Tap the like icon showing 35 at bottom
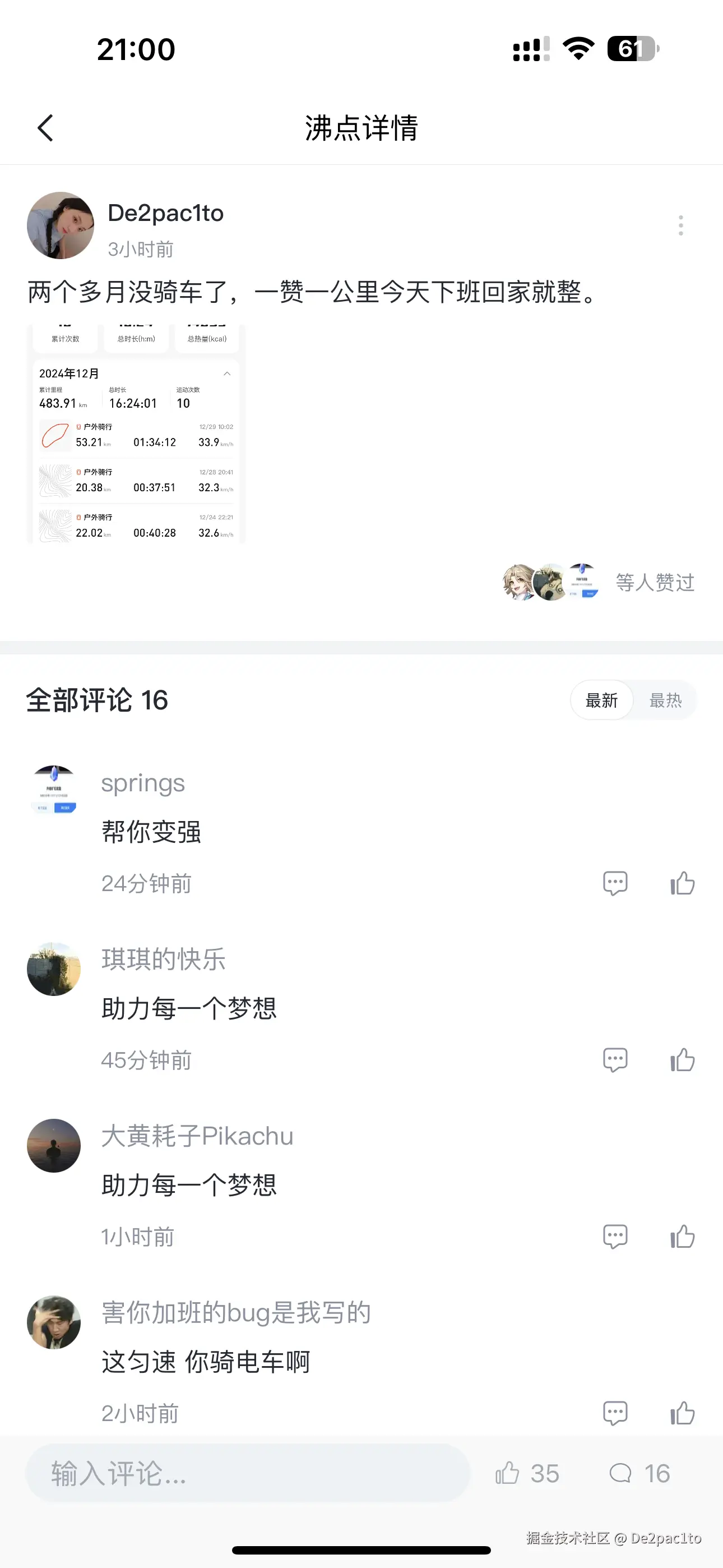 [527, 1473]
